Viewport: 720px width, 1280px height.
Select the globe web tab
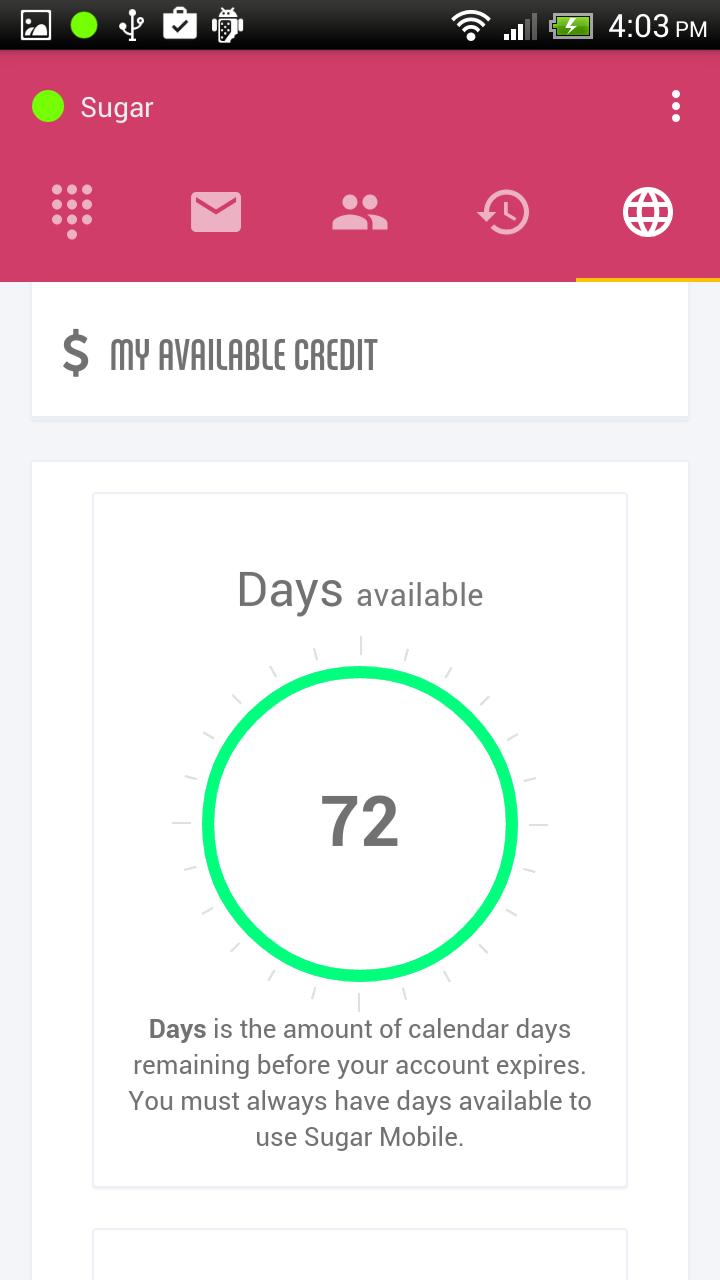(x=648, y=212)
